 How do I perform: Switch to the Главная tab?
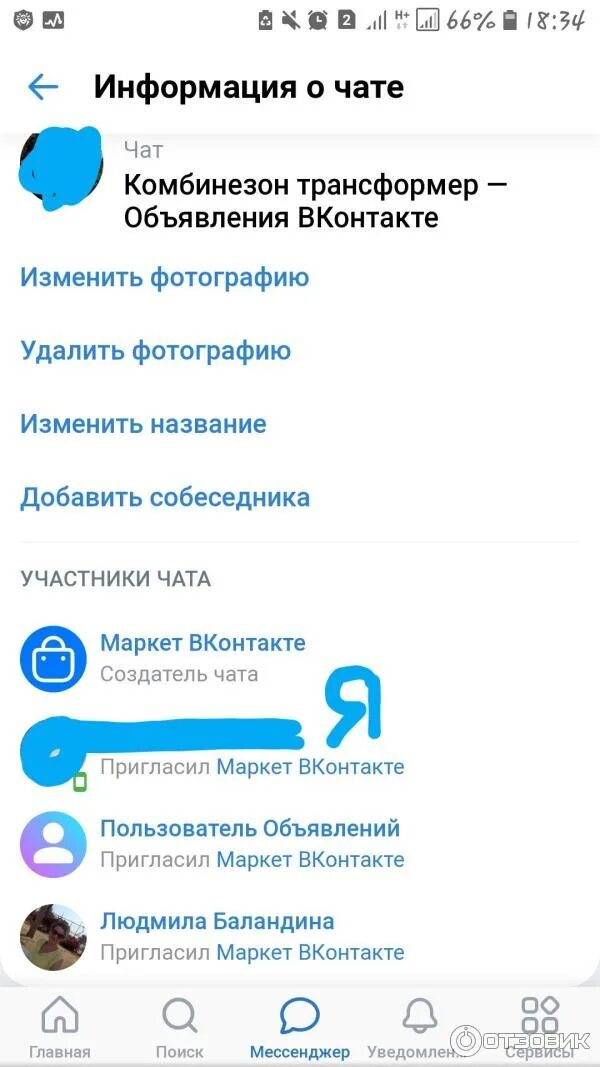[x=59, y=1028]
